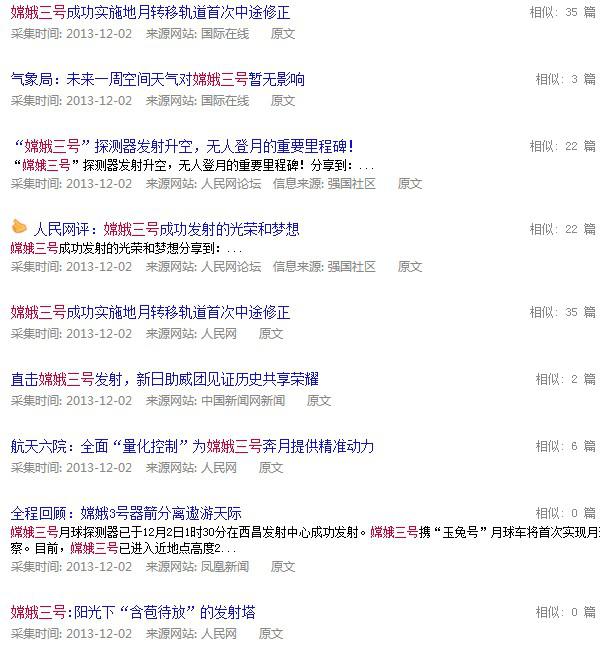Open 航天六院 量化控制 article
This screenshot has height=649, width=600.
(x=192, y=446)
